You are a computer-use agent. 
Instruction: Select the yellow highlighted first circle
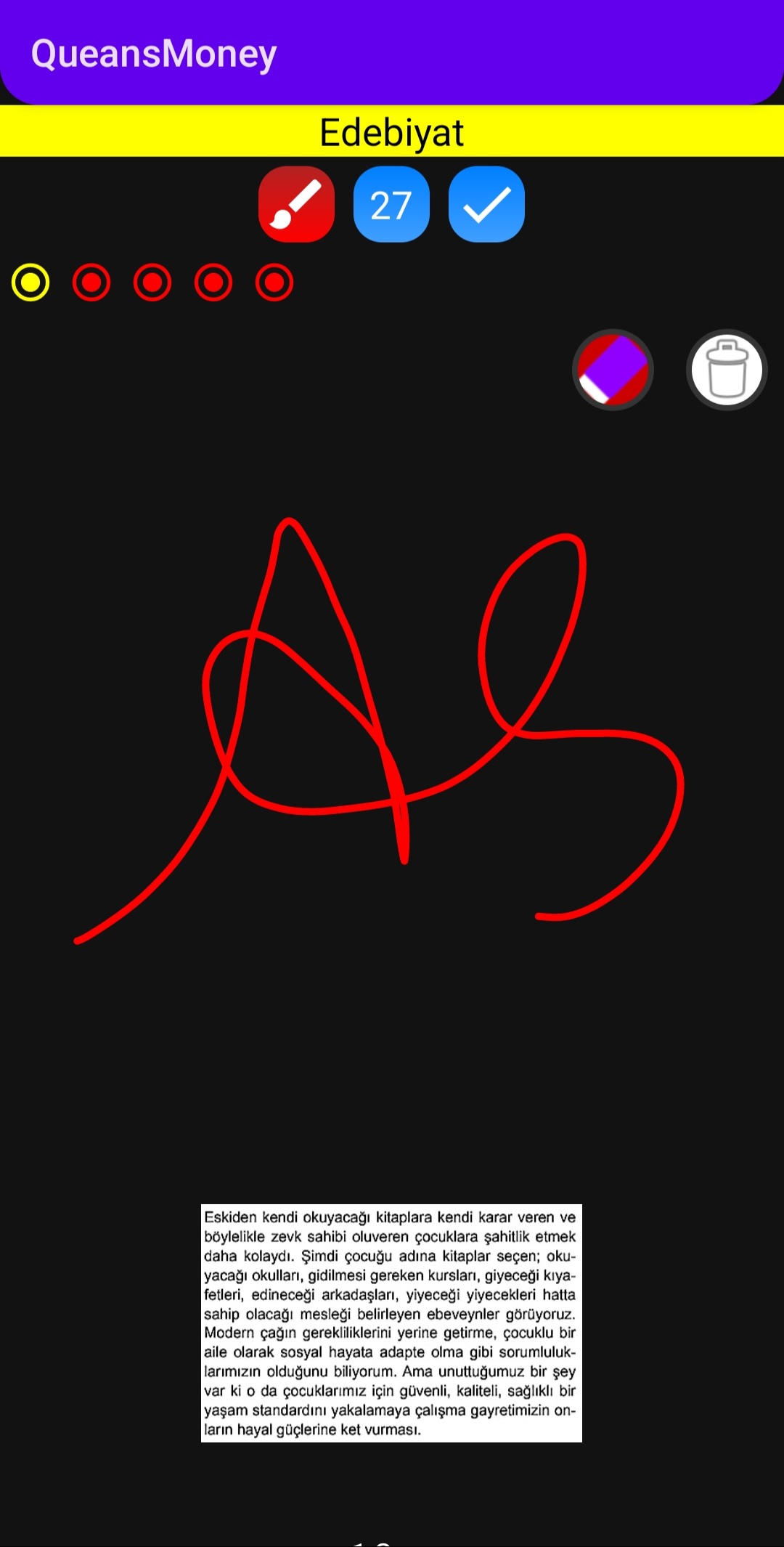(x=29, y=282)
